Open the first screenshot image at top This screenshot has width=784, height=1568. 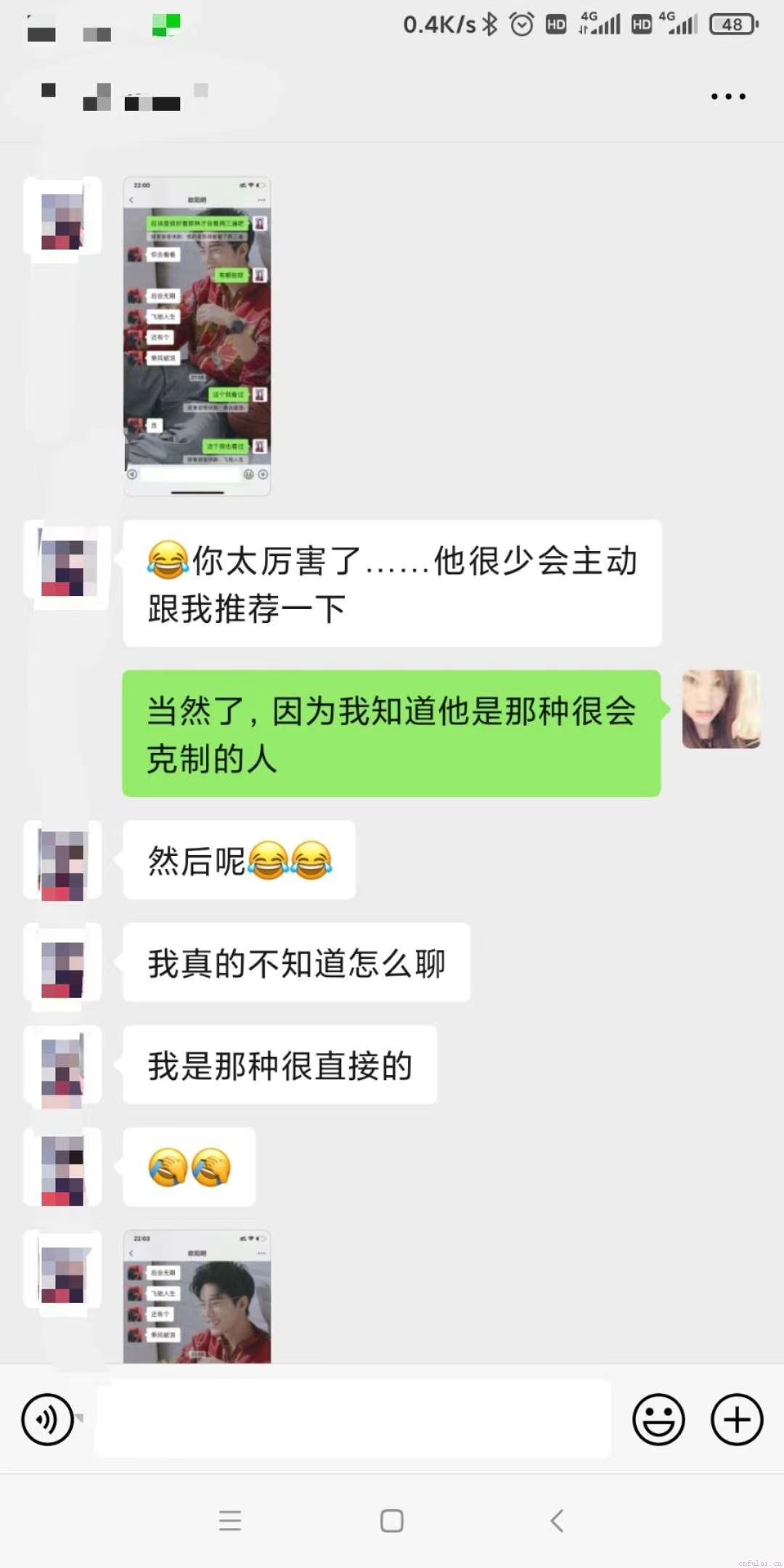197,336
